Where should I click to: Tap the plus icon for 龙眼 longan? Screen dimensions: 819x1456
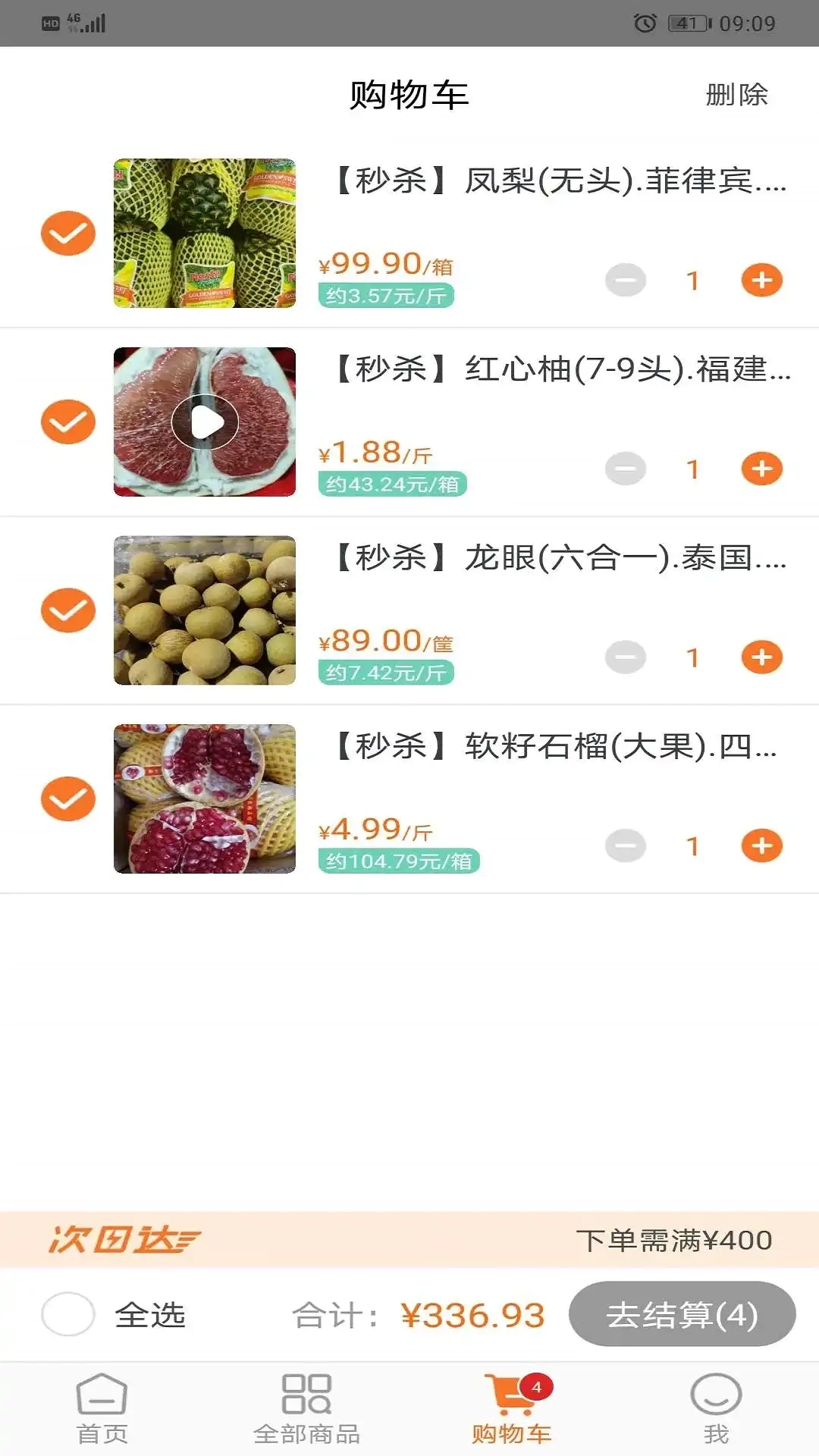coord(762,658)
